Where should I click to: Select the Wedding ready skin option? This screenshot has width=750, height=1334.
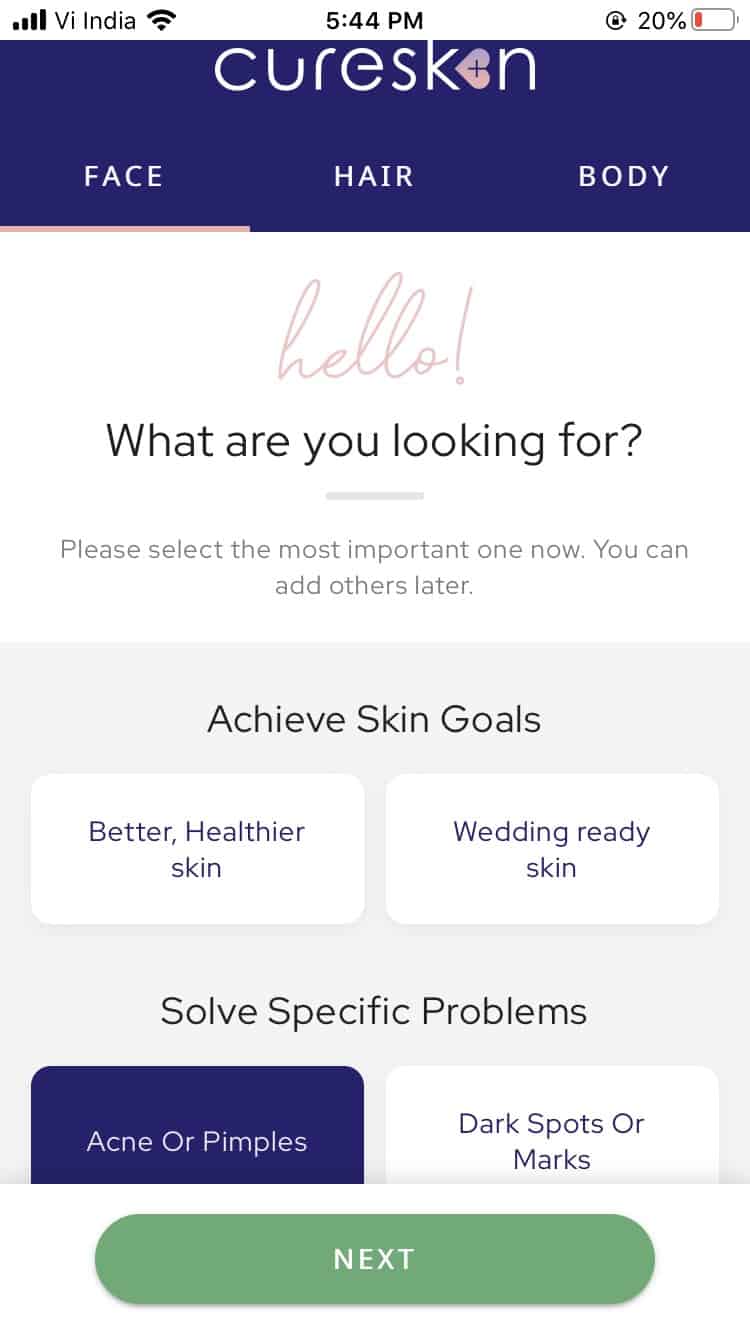point(551,848)
